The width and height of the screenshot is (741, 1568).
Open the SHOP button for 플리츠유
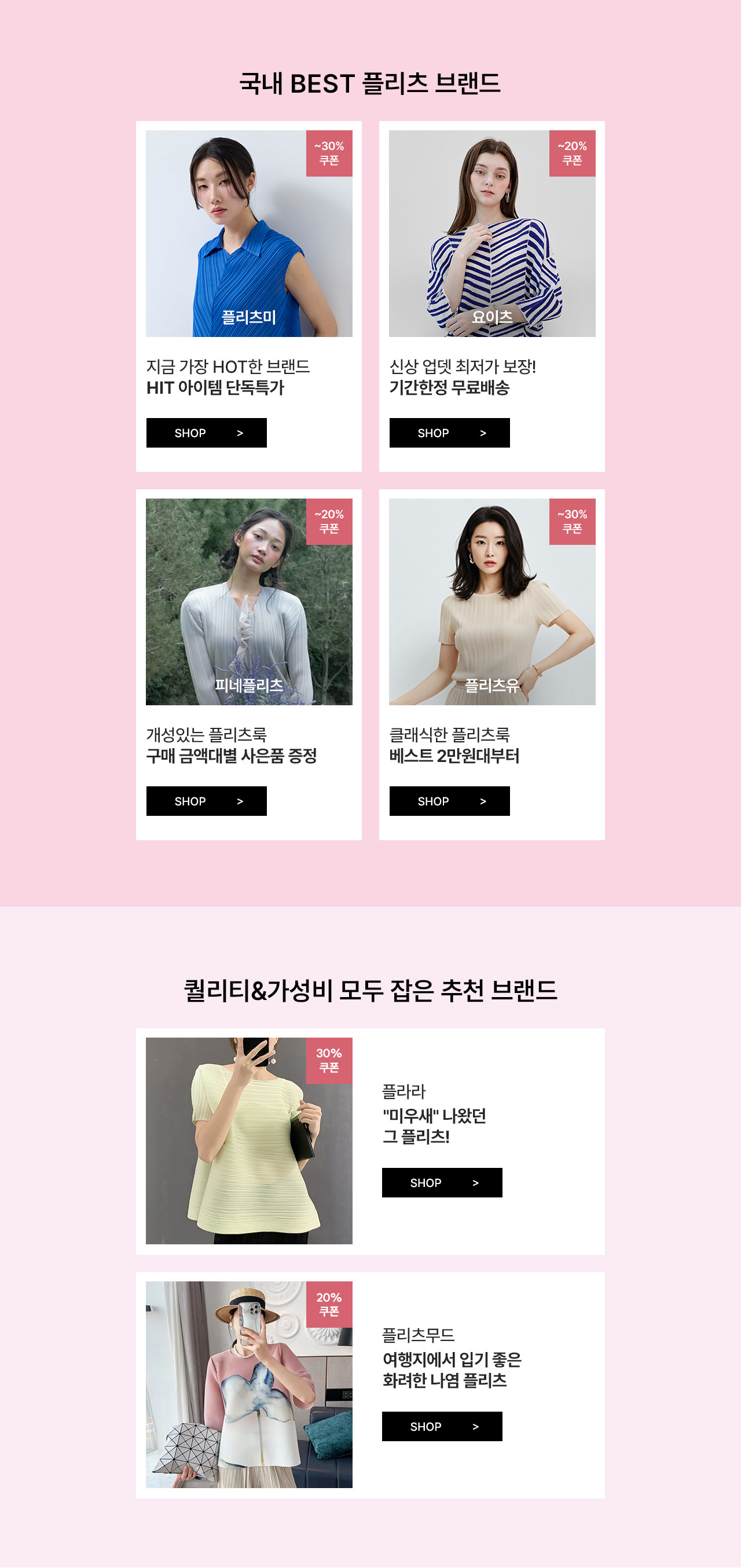[449, 801]
